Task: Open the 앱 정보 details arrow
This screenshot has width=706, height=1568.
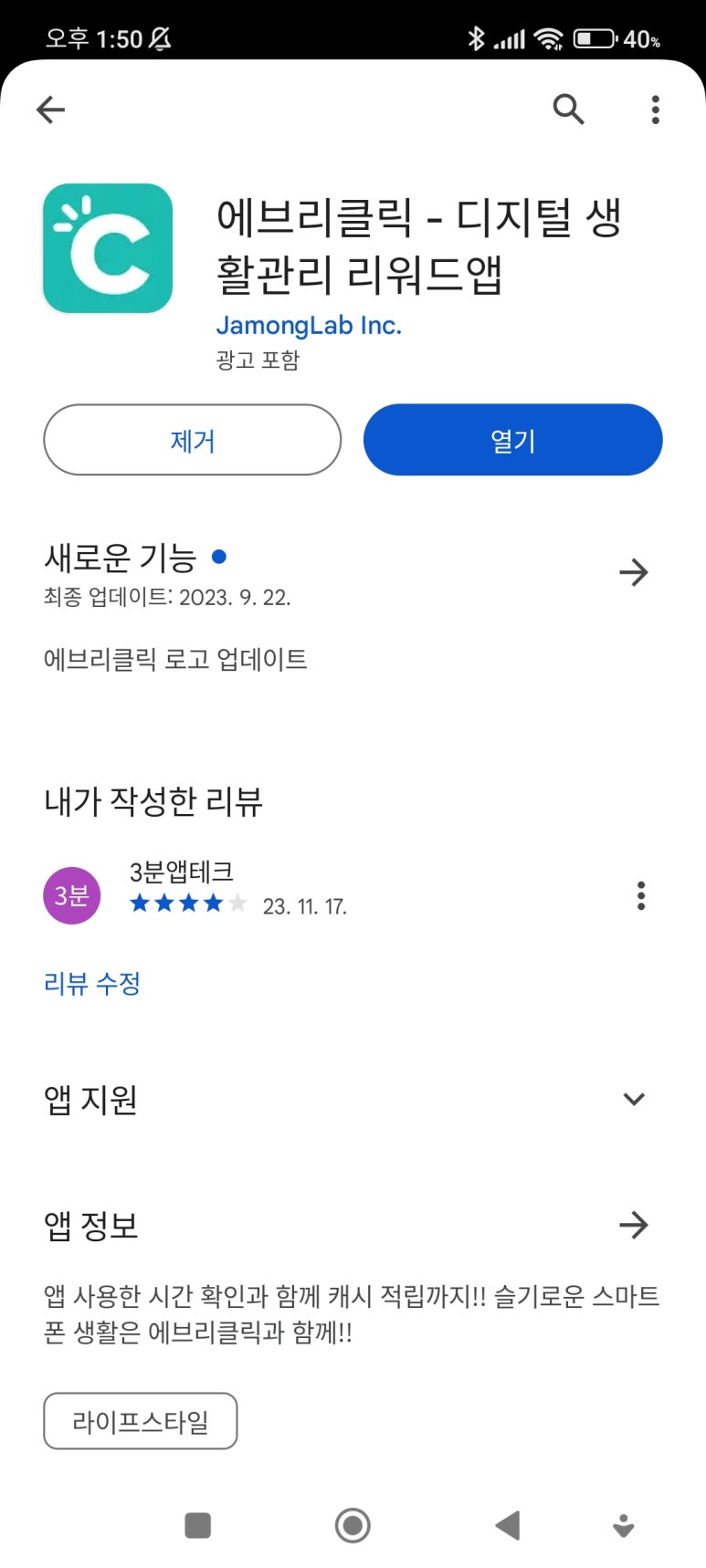Action: tap(633, 1225)
